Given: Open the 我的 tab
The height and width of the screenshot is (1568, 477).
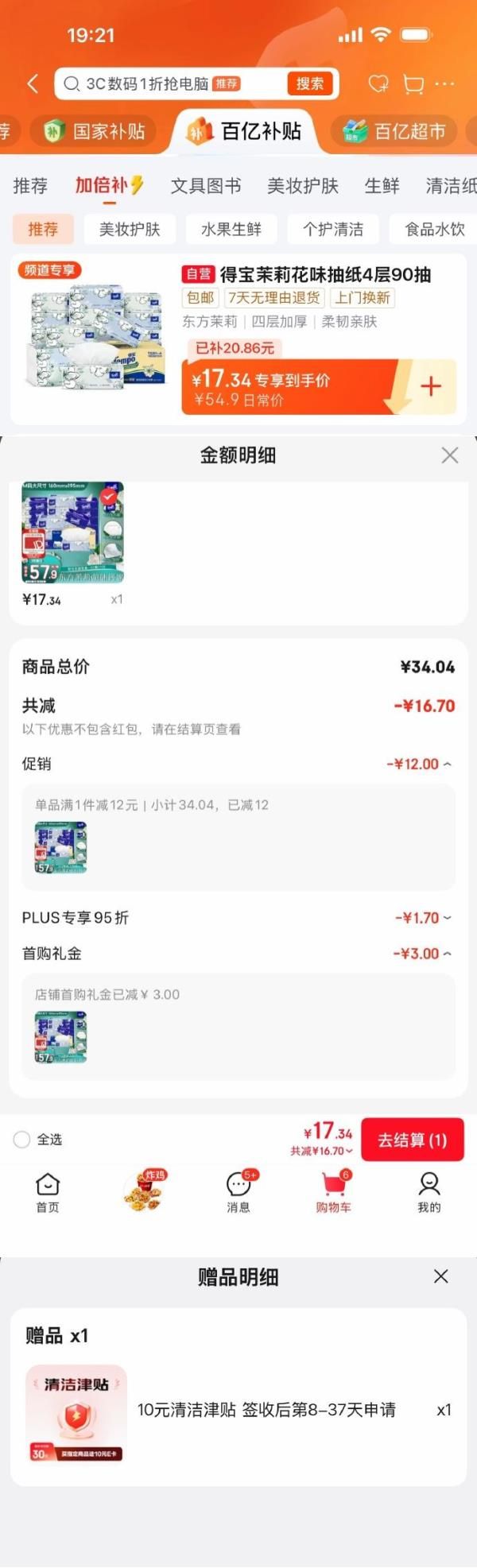Looking at the screenshot, I should pos(429,1192).
